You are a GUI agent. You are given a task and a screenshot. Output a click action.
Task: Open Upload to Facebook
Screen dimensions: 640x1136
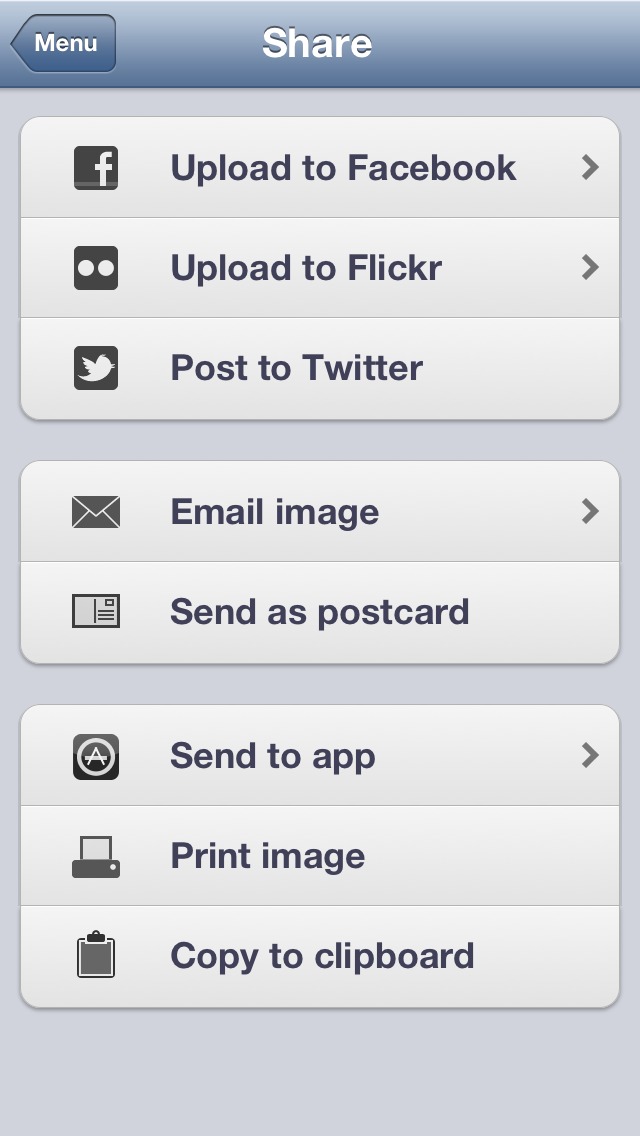pyautogui.click(x=320, y=167)
